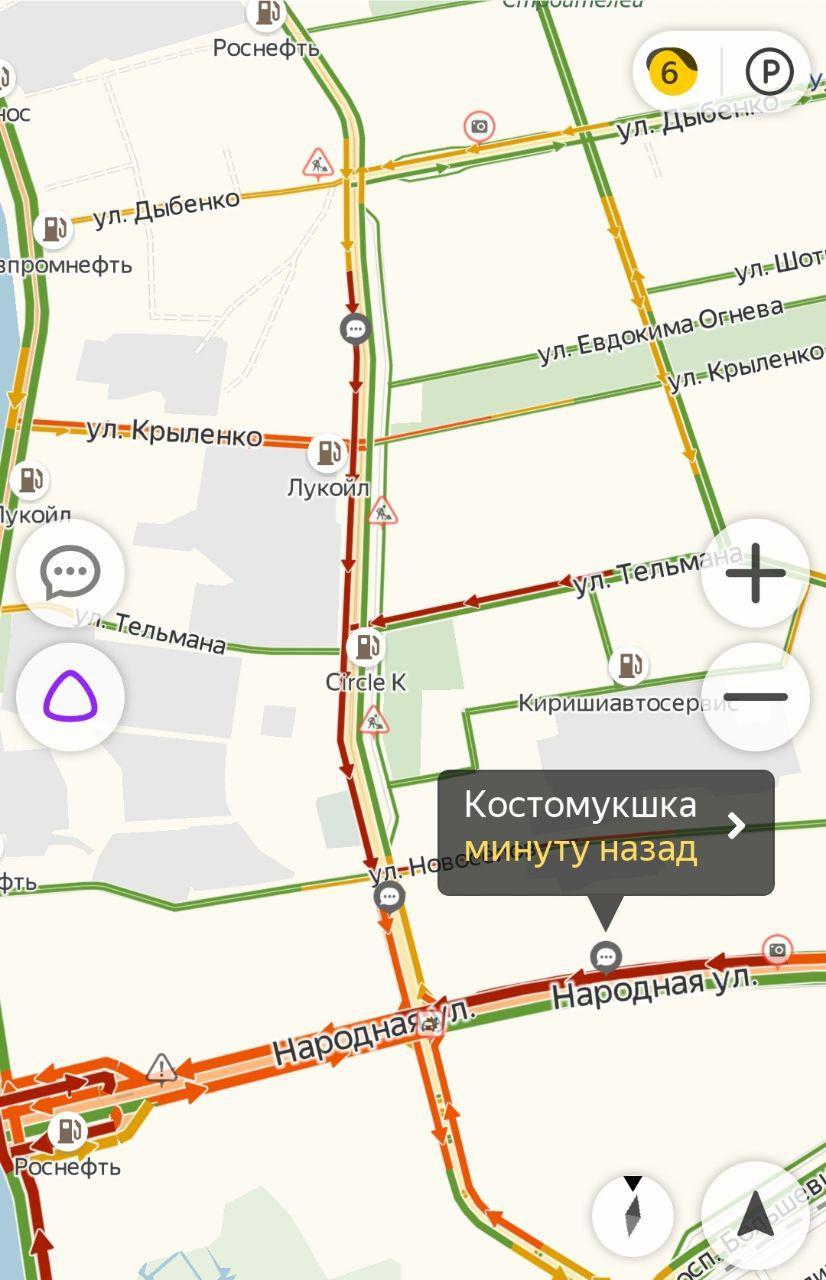Tap the compass to orient north
Viewport: 826px width, 1280px height.
(x=632, y=1215)
